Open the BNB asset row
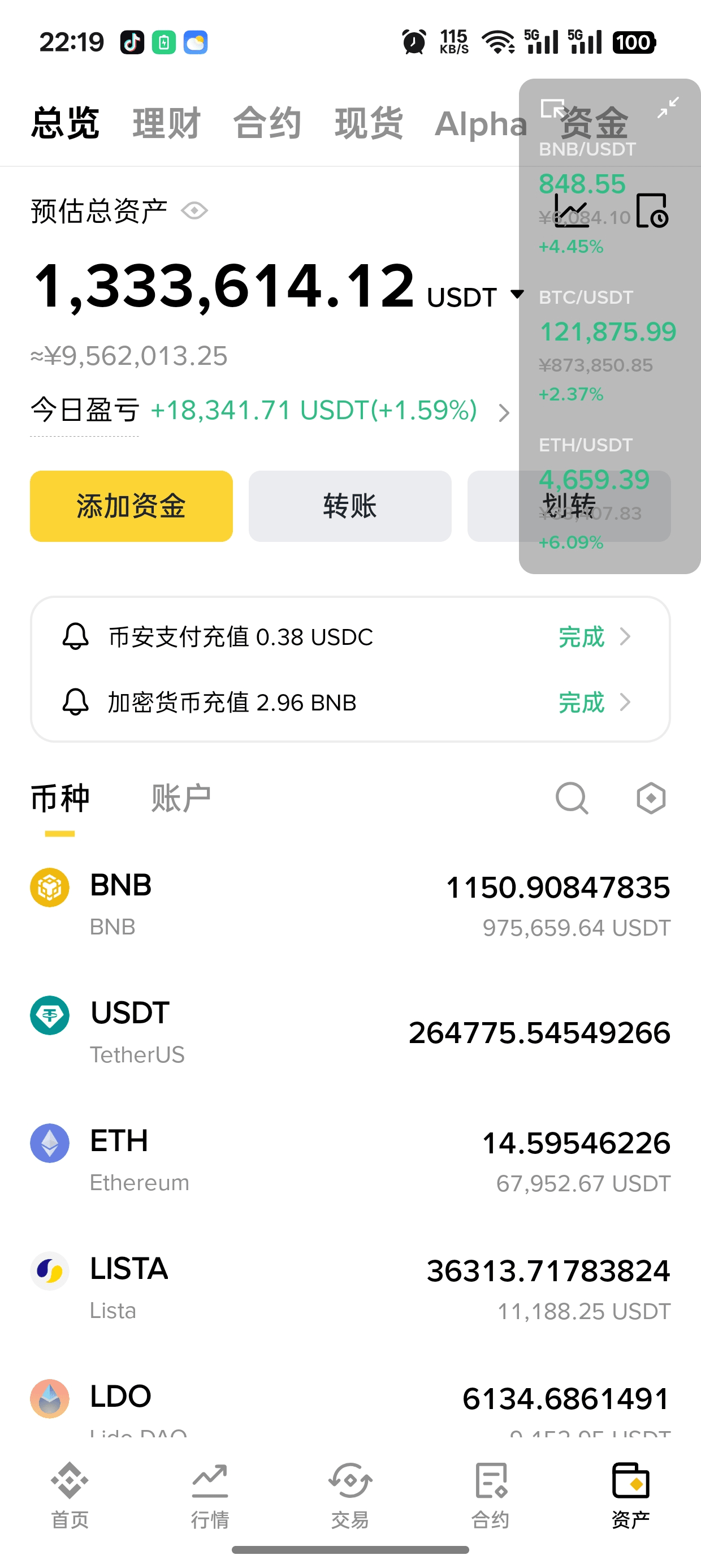Viewport: 701px width, 1568px height. [350, 905]
